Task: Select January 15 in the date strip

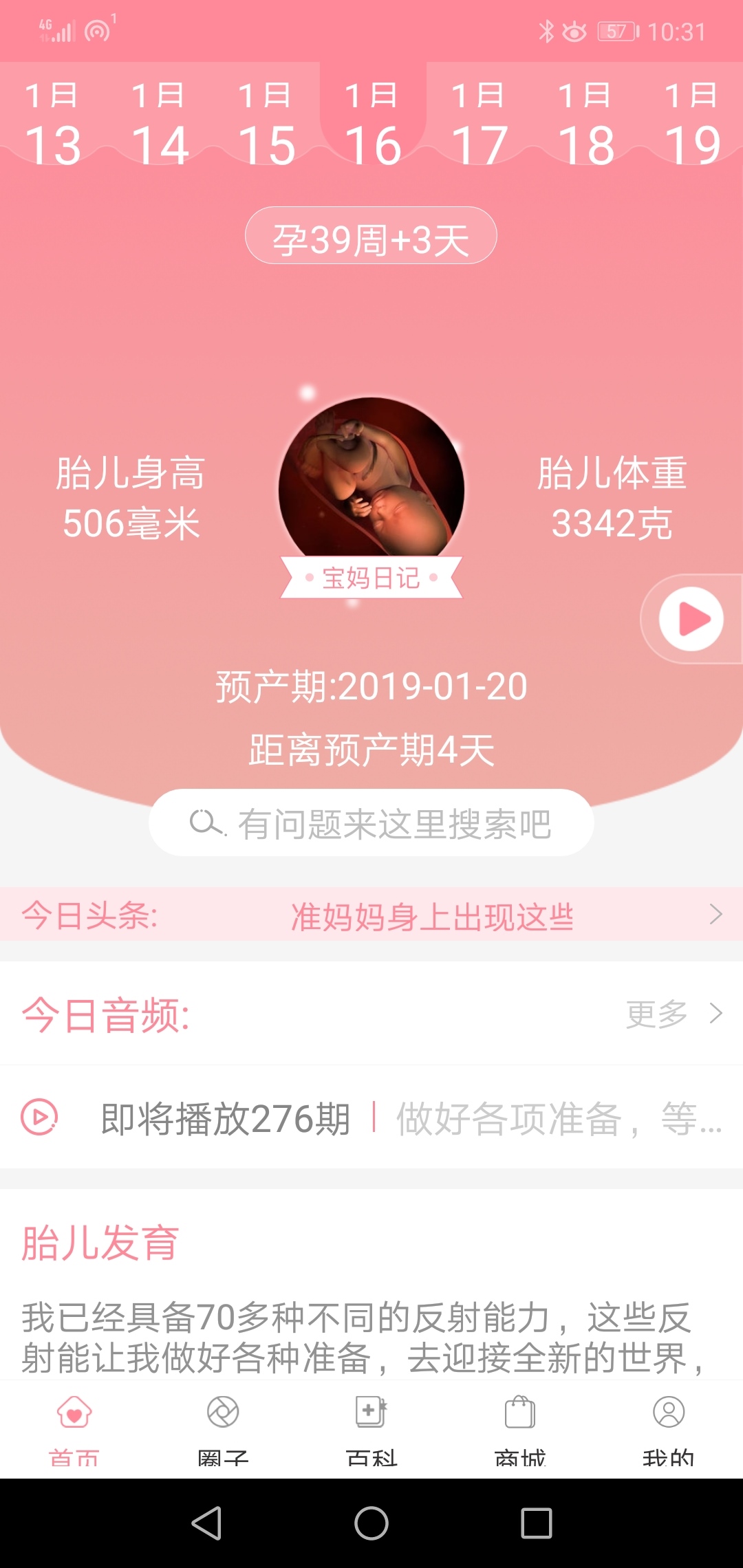Action: point(266,124)
